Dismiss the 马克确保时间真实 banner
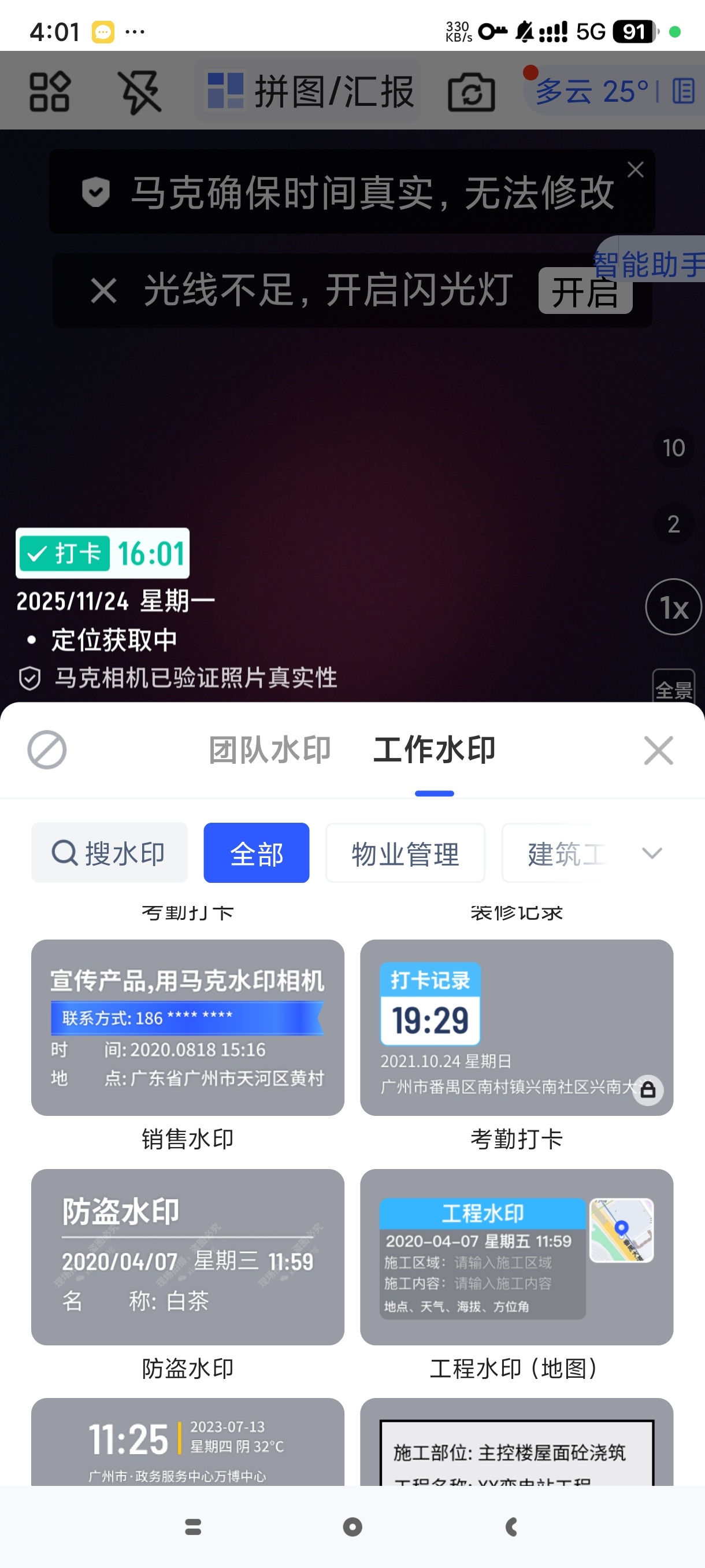Screen dimensions: 705x1568 point(635,169)
